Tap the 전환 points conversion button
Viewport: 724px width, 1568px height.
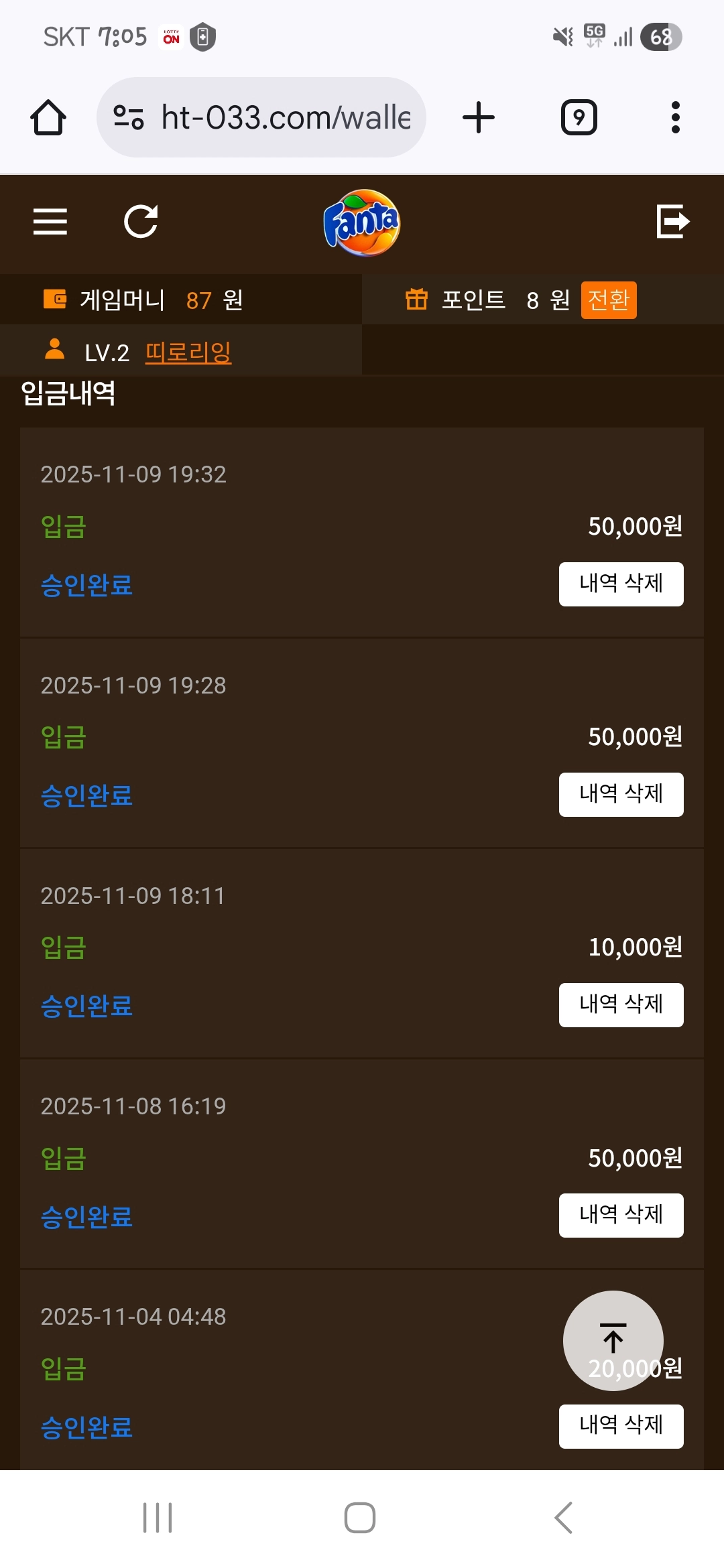coord(608,301)
